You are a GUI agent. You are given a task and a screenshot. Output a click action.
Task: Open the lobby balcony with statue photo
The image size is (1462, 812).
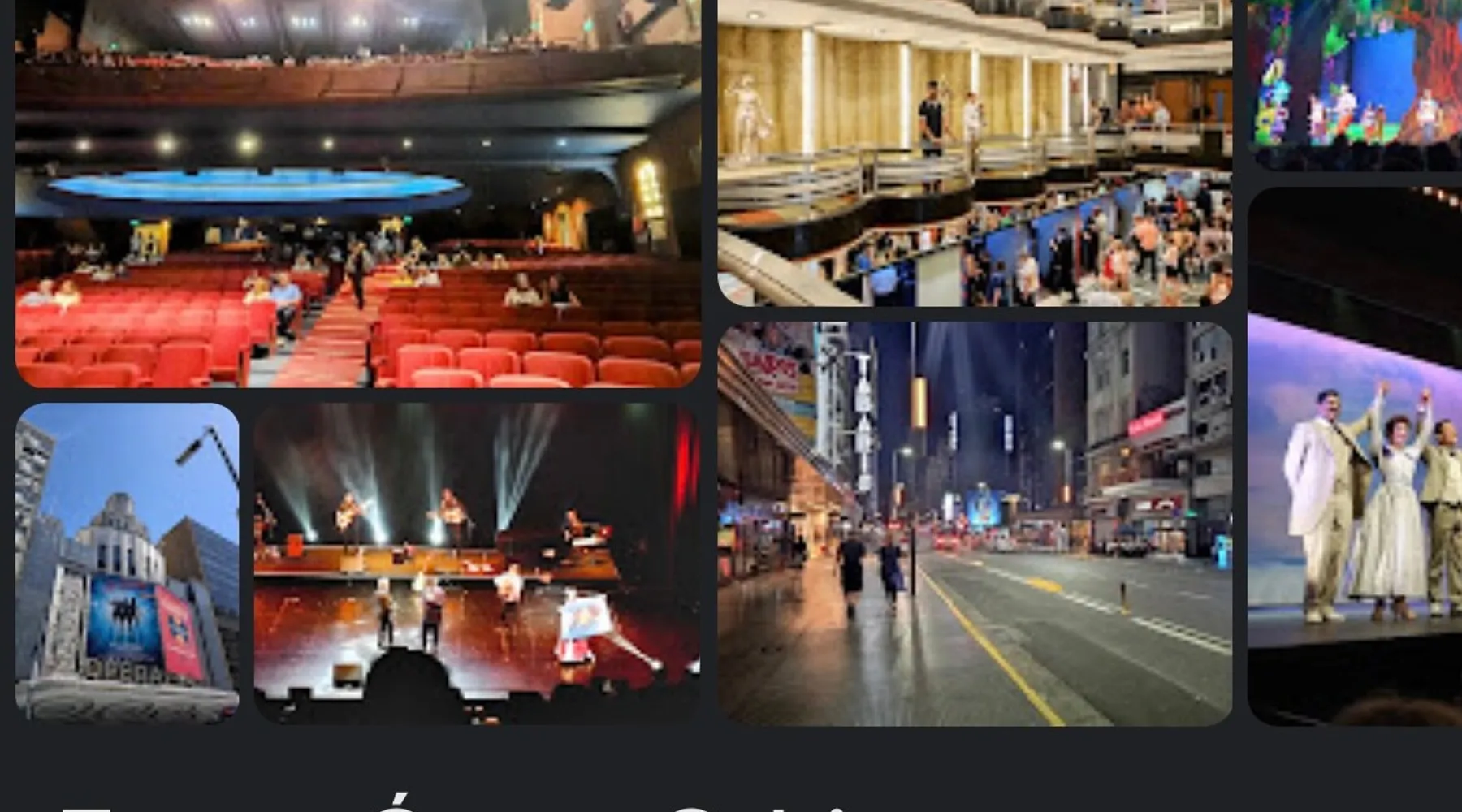click(975, 153)
